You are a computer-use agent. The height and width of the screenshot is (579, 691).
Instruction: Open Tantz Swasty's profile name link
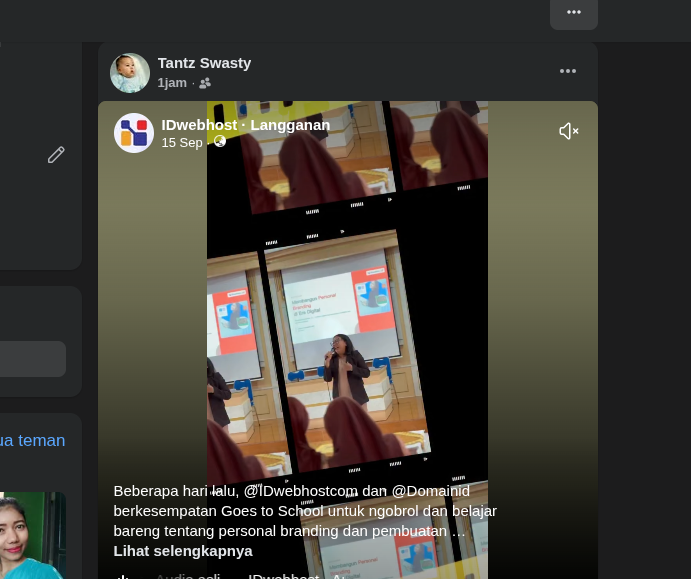204,63
